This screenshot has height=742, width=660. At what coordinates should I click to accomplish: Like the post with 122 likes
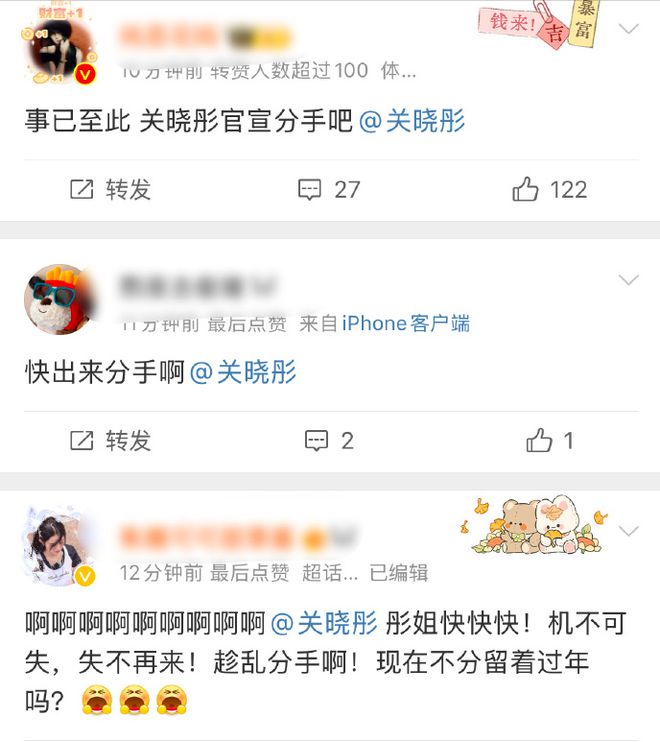tap(549, 190)
